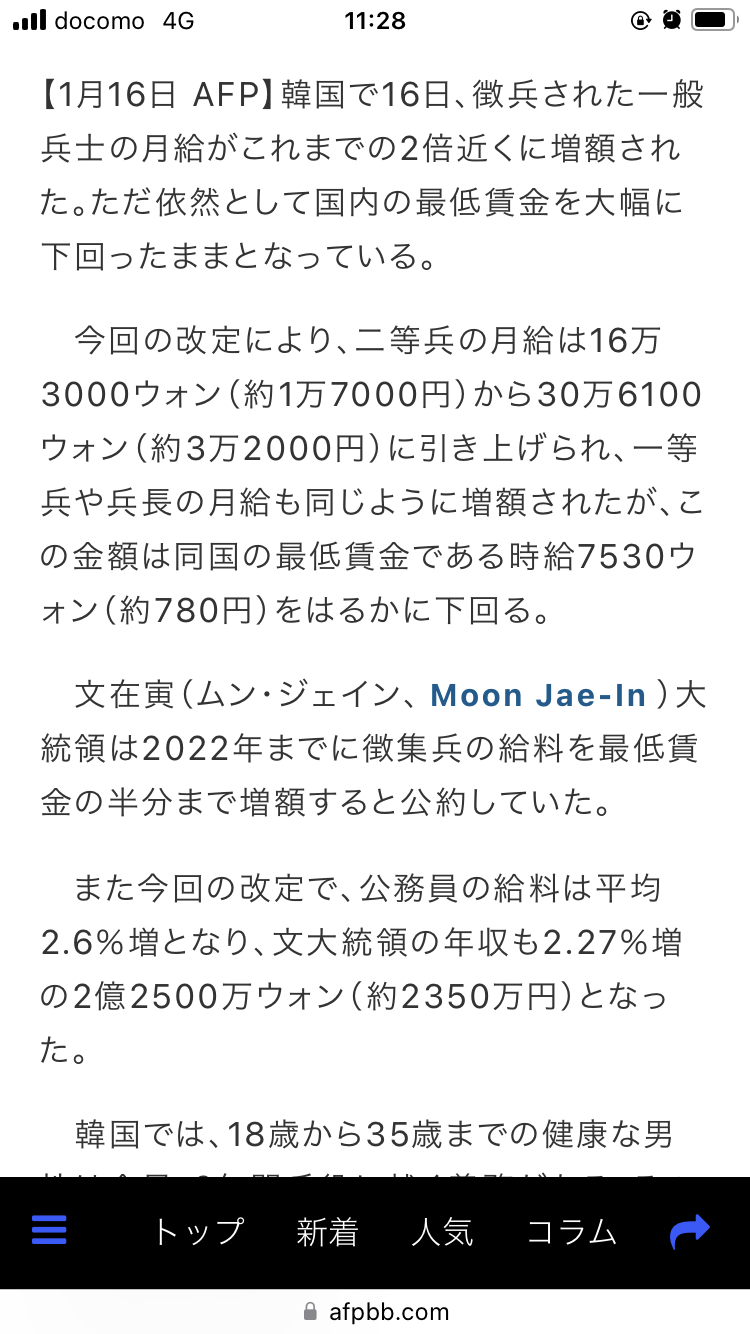Select the コラム tab
The width and height of the screenshot is (750, 1334).
[572, 1231]
